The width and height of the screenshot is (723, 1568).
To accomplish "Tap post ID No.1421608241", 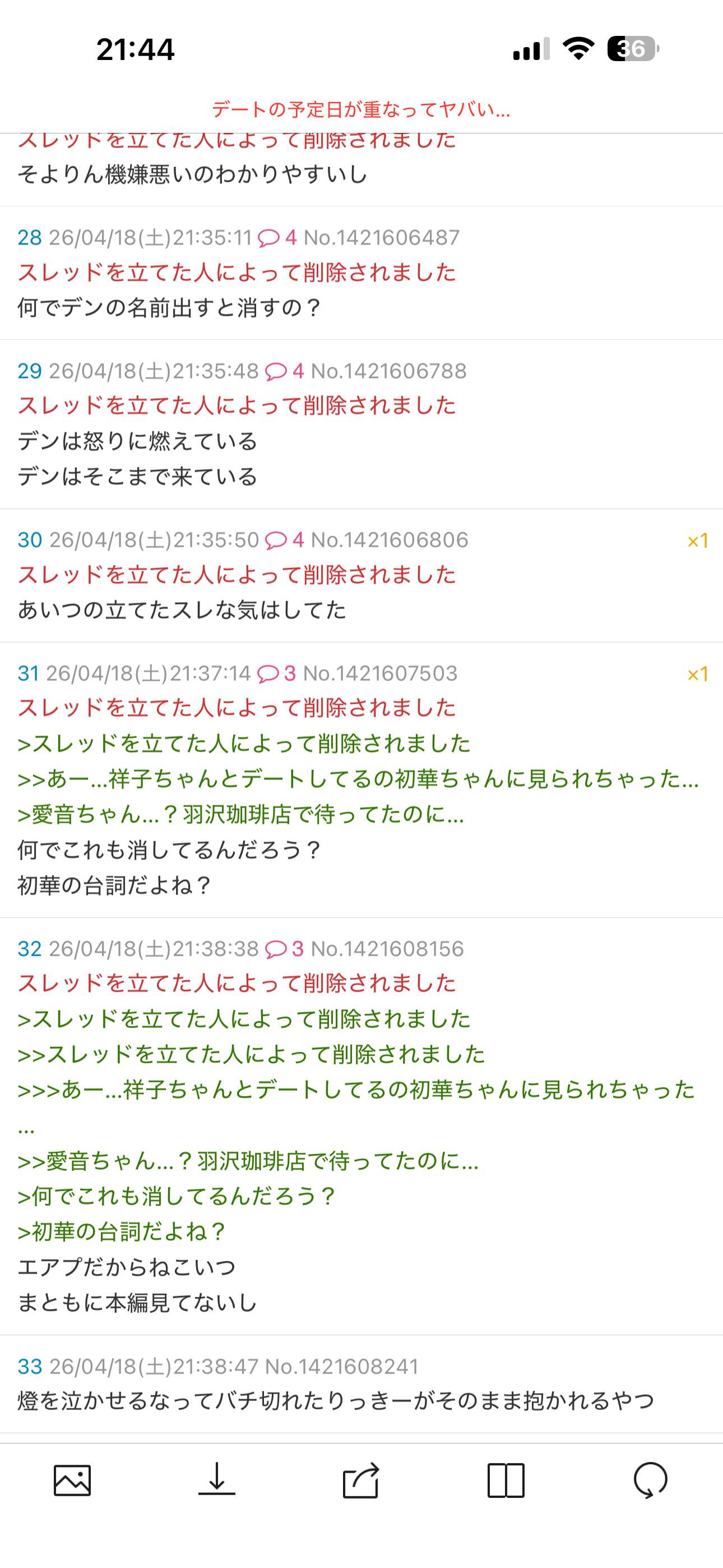I will click(342, 1366).
